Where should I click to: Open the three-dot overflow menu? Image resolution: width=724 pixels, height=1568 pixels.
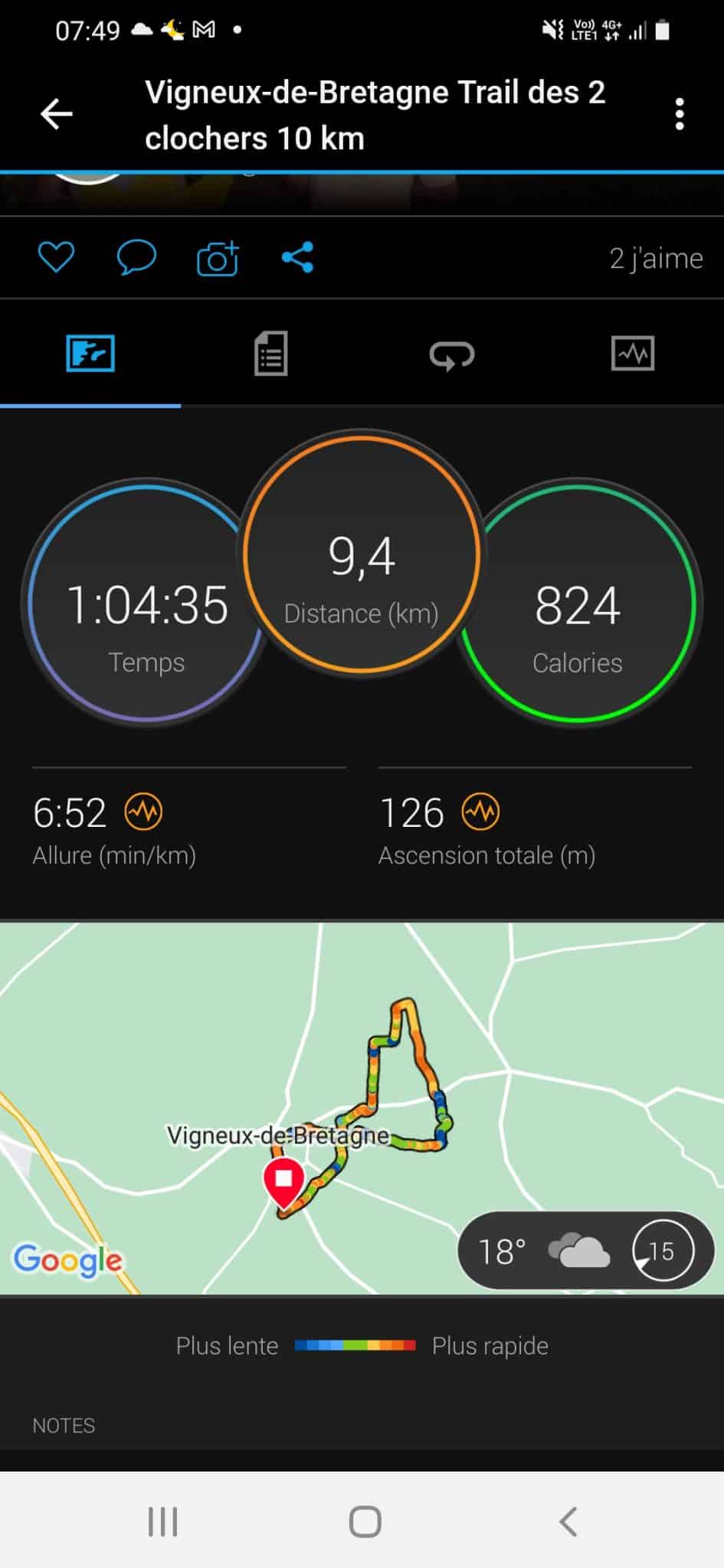[x=679, y=114]
